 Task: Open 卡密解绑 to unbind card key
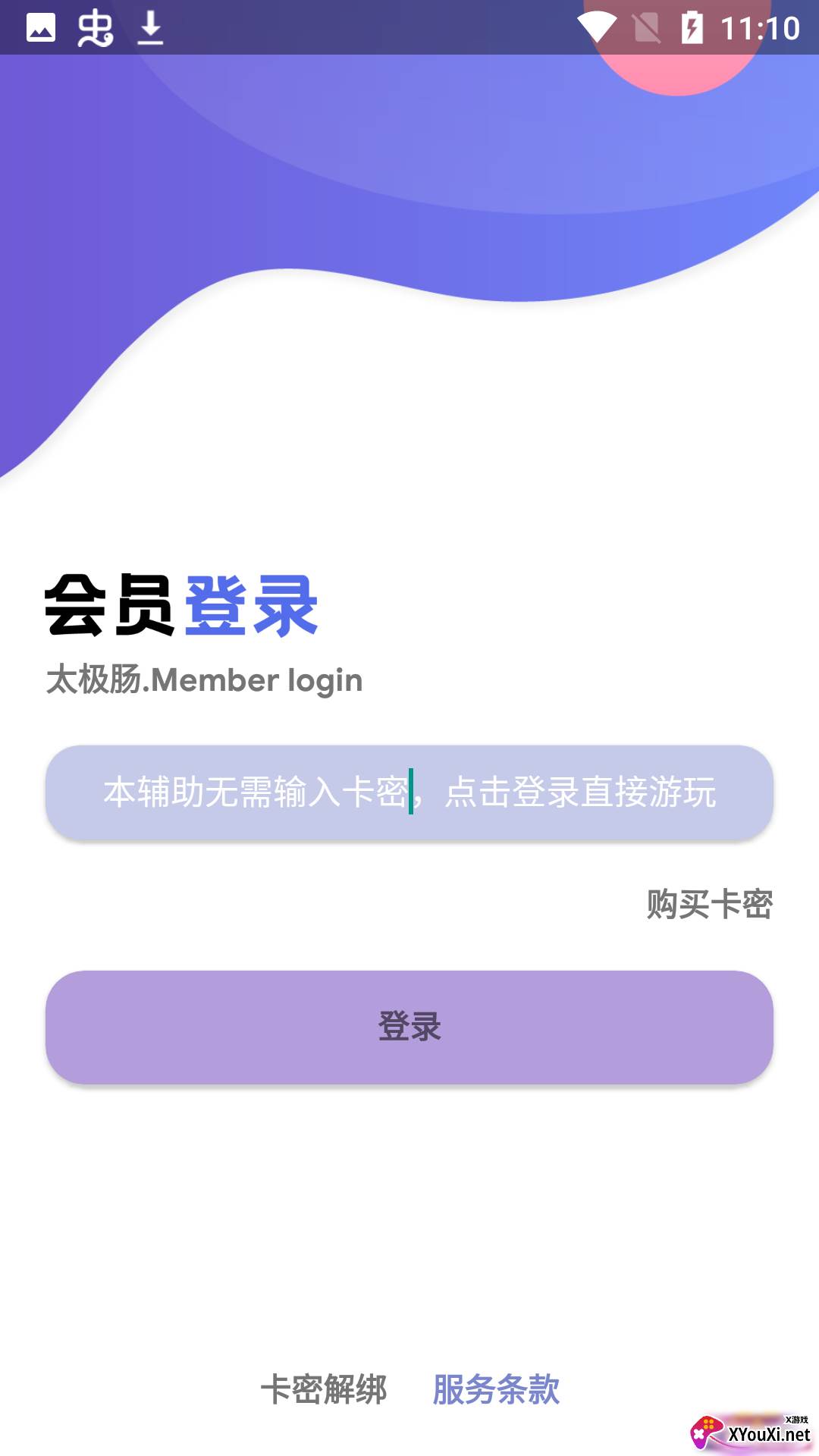click(x=324, y=1389)
